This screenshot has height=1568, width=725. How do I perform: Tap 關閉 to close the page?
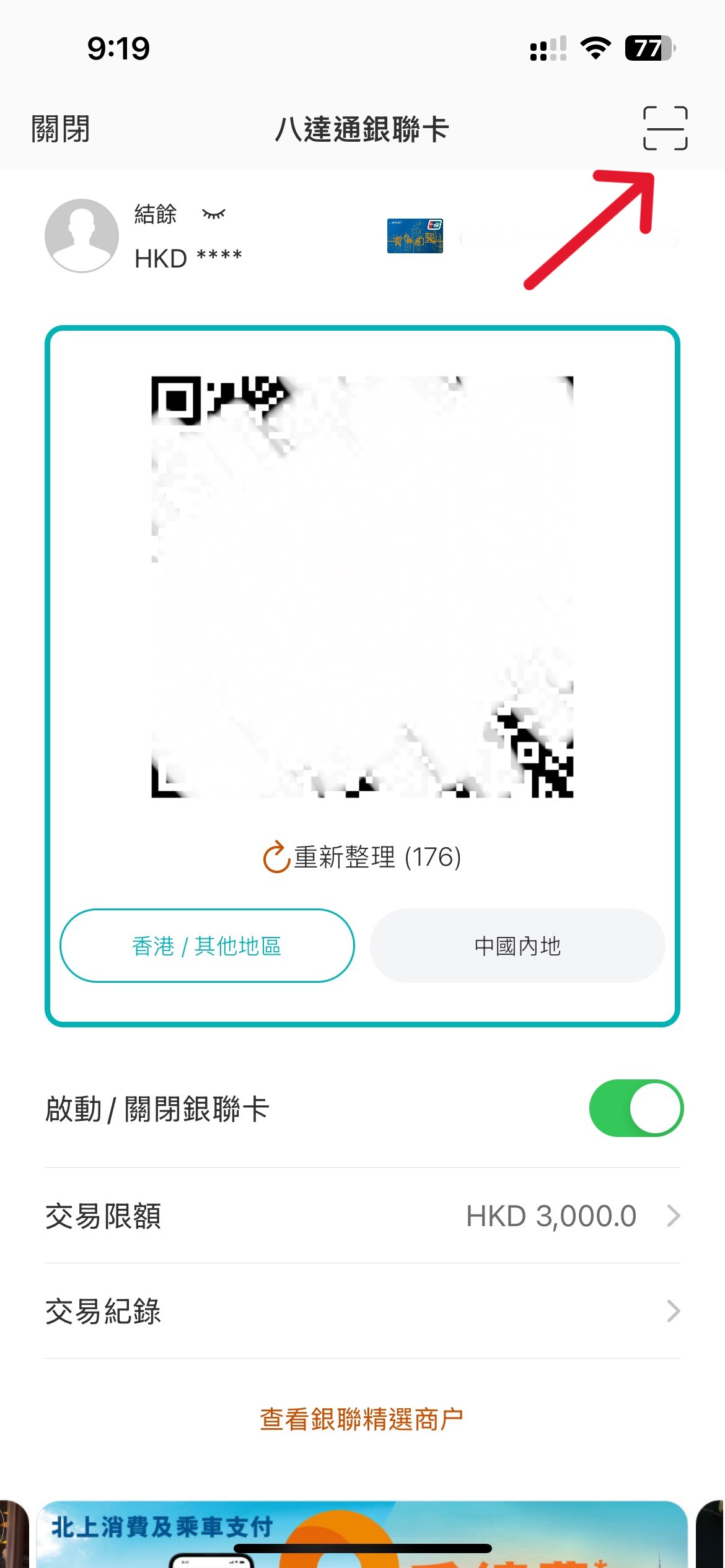61,129
